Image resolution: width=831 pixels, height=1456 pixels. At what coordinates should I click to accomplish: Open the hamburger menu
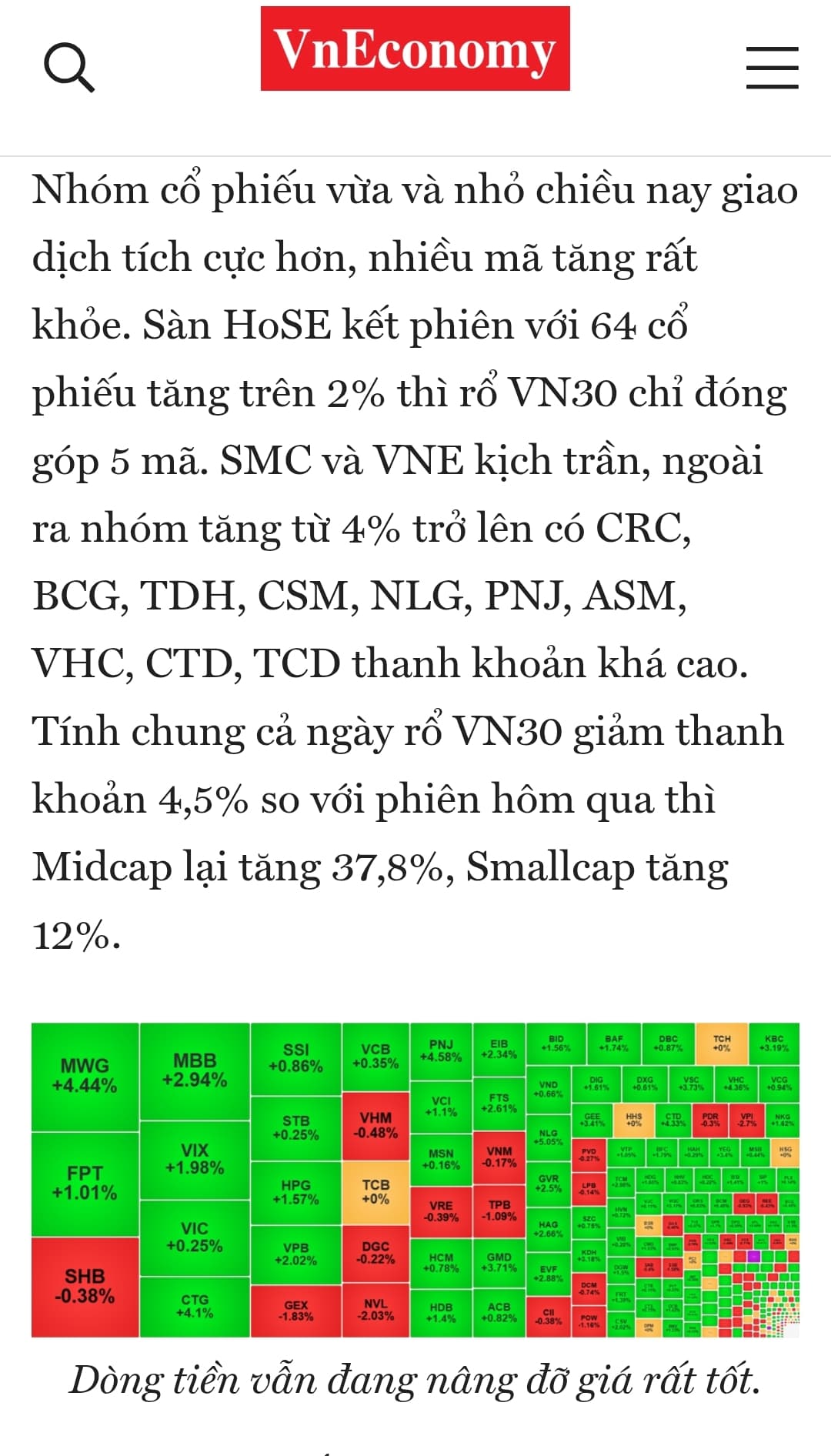click(x=772, y=68)
